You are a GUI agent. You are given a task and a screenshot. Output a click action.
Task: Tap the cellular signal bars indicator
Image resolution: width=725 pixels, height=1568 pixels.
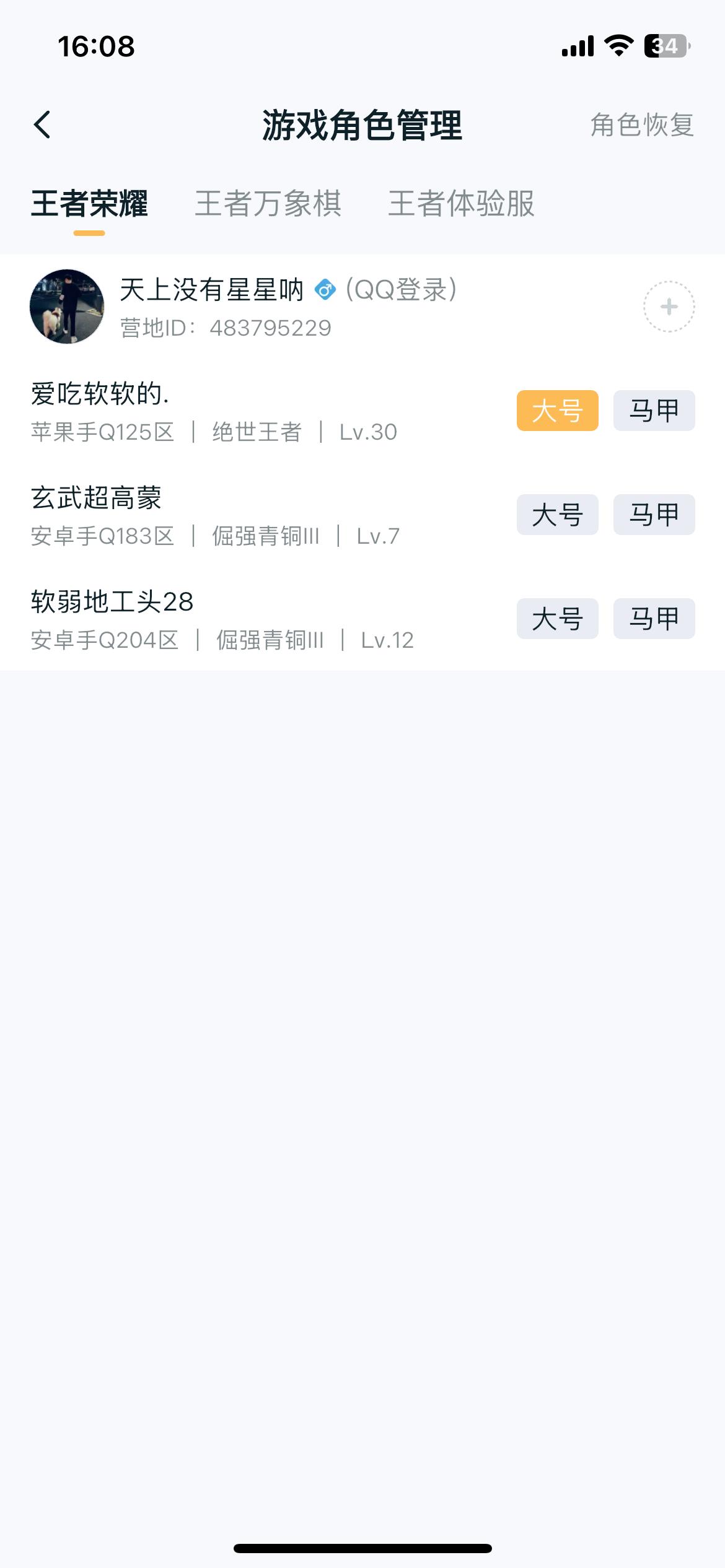pos(579,45)
